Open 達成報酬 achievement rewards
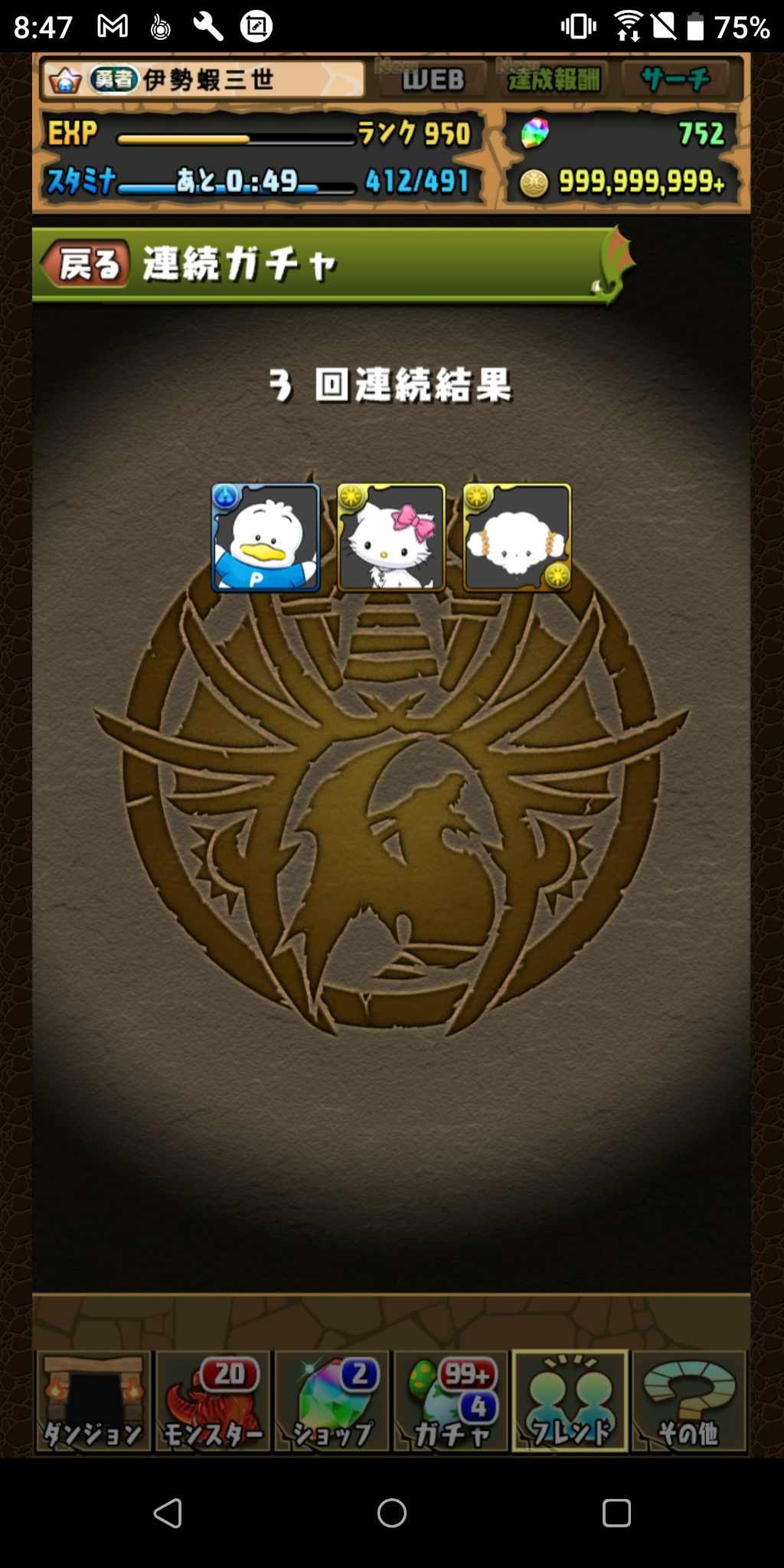The width and height of the screenshot is (784, 1568). 554,80
